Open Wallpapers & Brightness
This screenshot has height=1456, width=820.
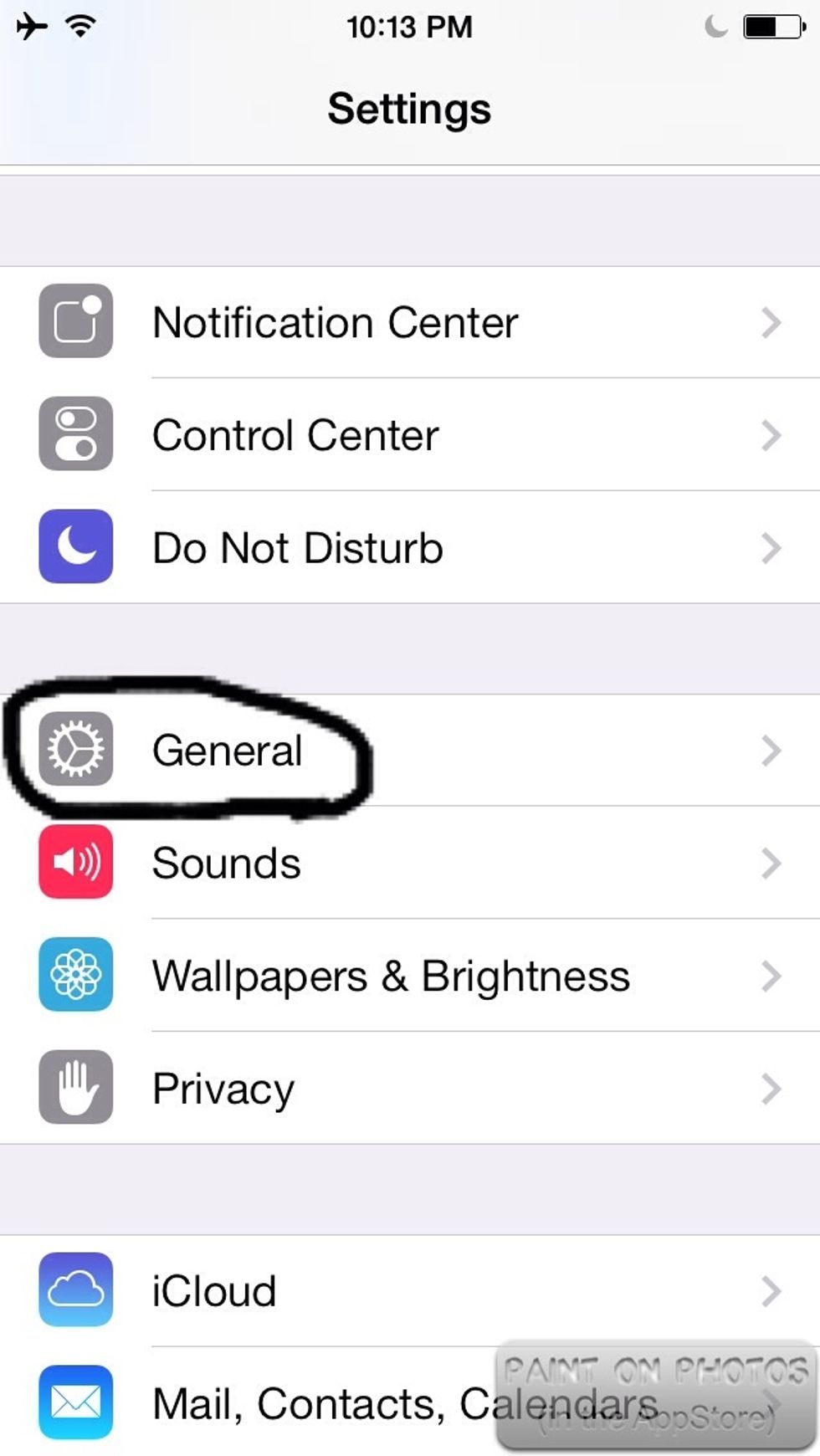point(390,977)
